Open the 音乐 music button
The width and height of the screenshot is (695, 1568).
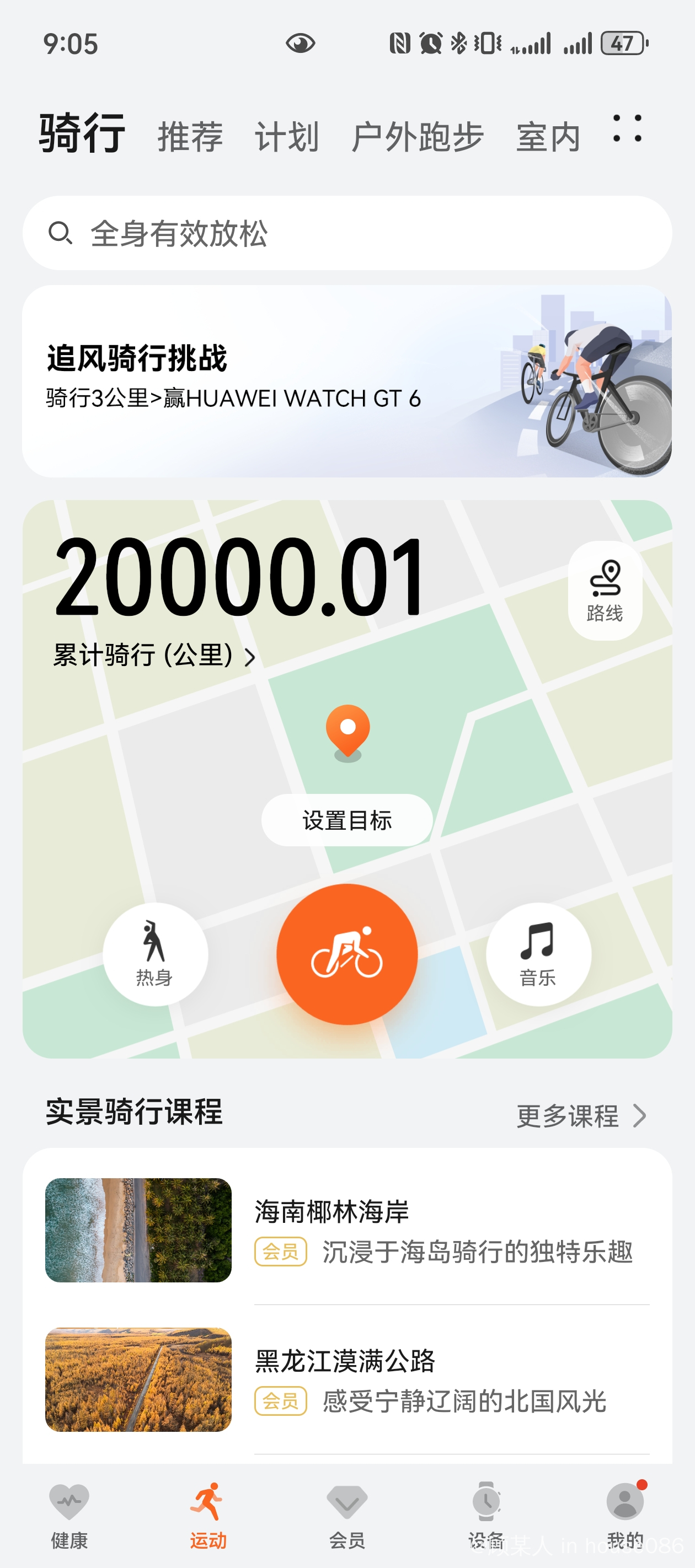click(x=538, y=954)
